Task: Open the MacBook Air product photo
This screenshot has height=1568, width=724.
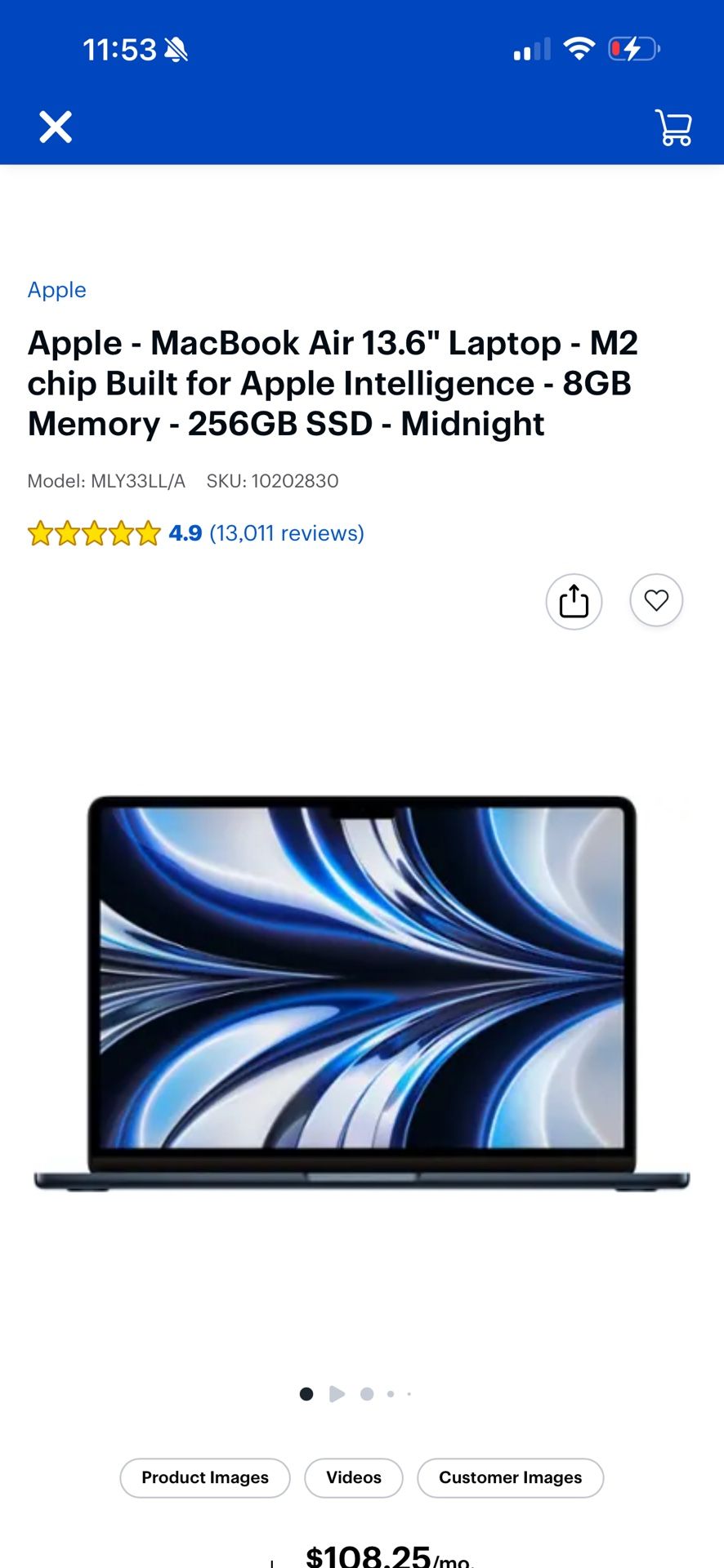Action: click(x=362, y=992)
